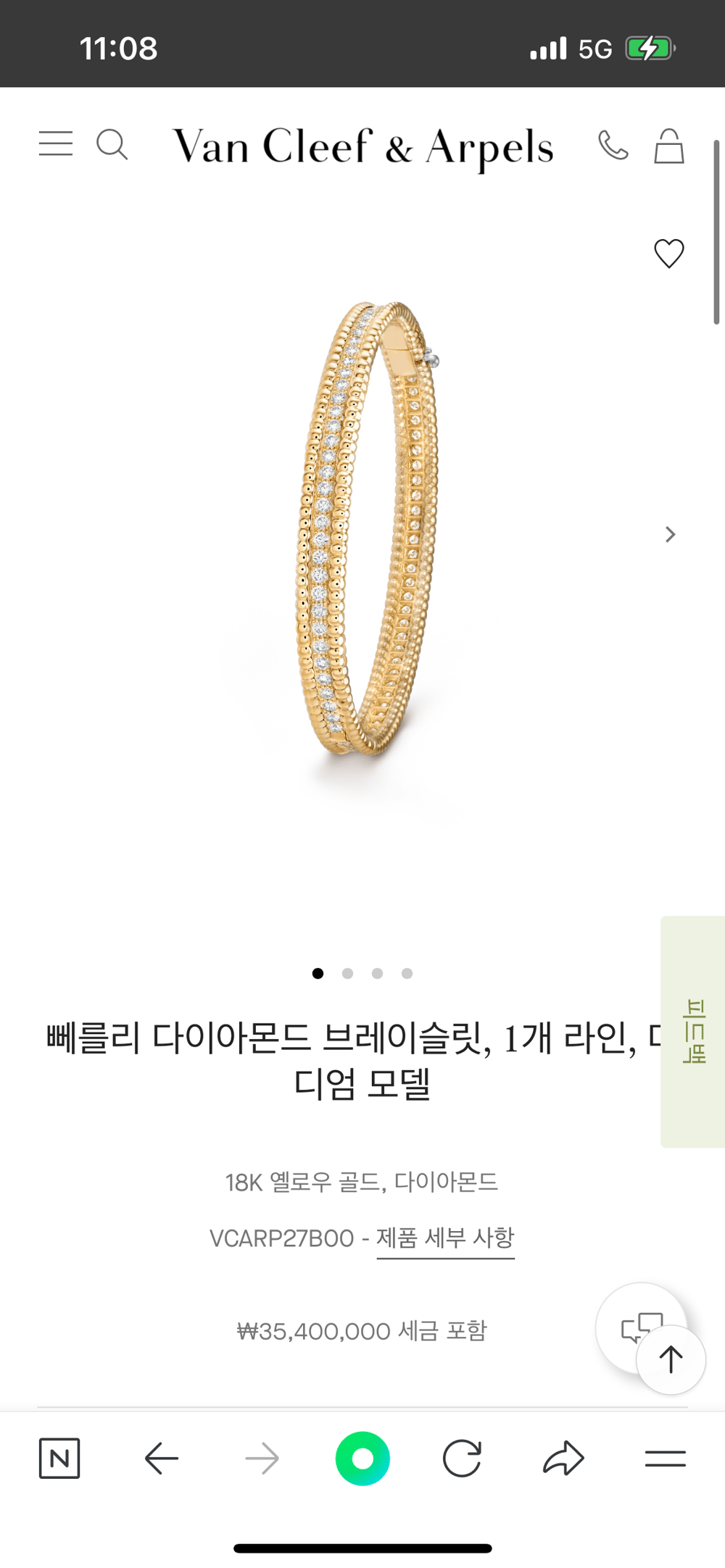
Task: Open the shopping bag
Action: pos(668,146)
